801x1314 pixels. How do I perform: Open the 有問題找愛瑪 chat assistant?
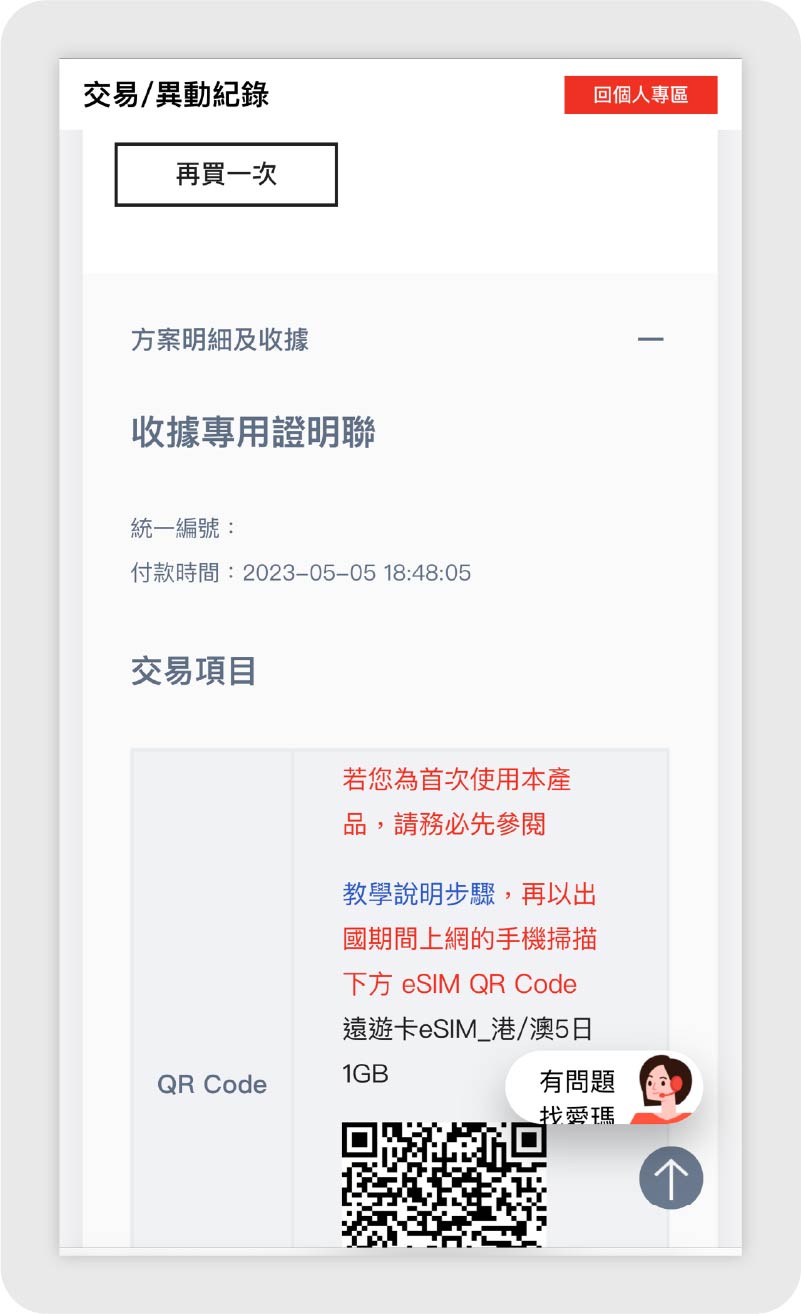click(604, 1089)
